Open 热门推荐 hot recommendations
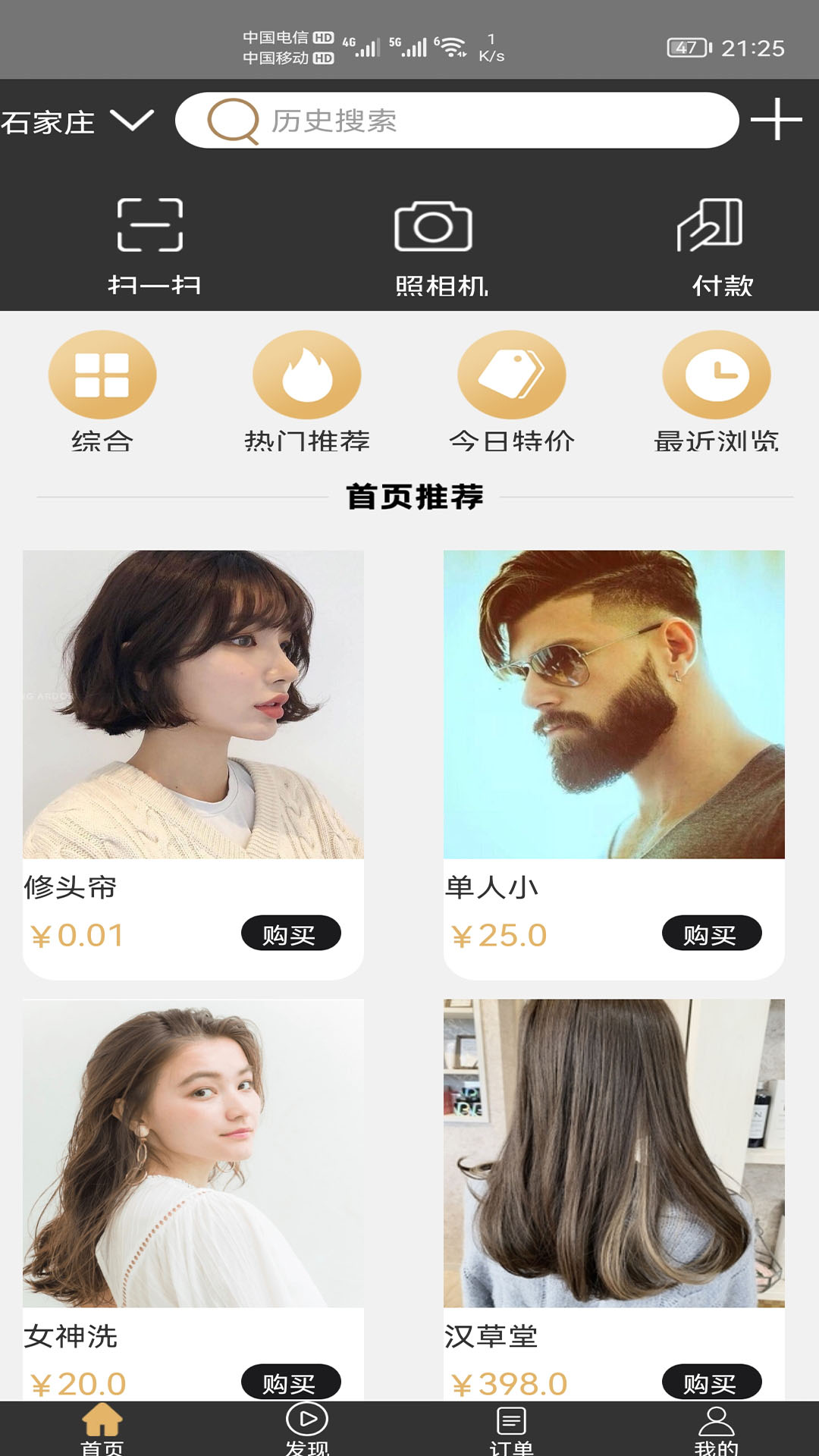Screen dimensions: 819x1456 (x=306, y=374)
